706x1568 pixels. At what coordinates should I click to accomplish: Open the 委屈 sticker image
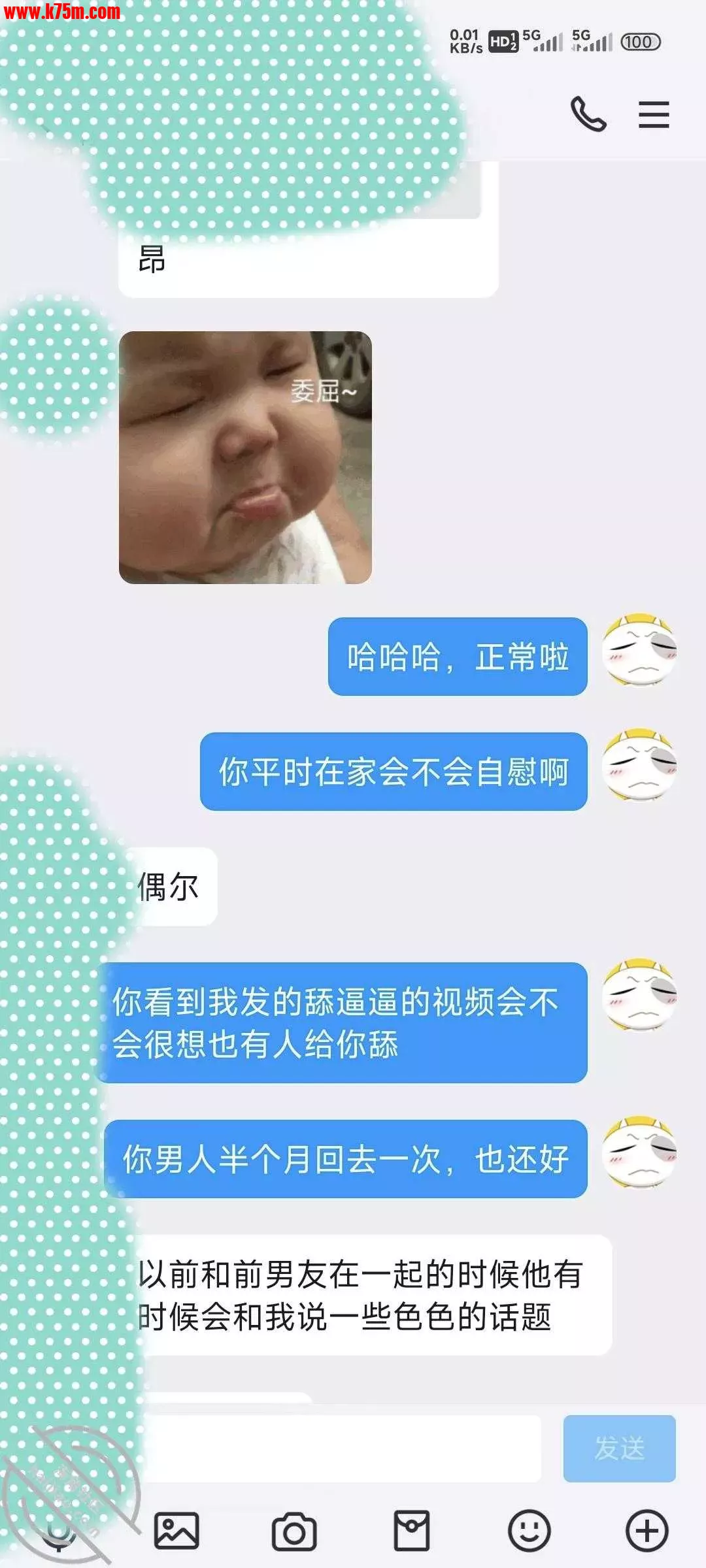point(245,457)
